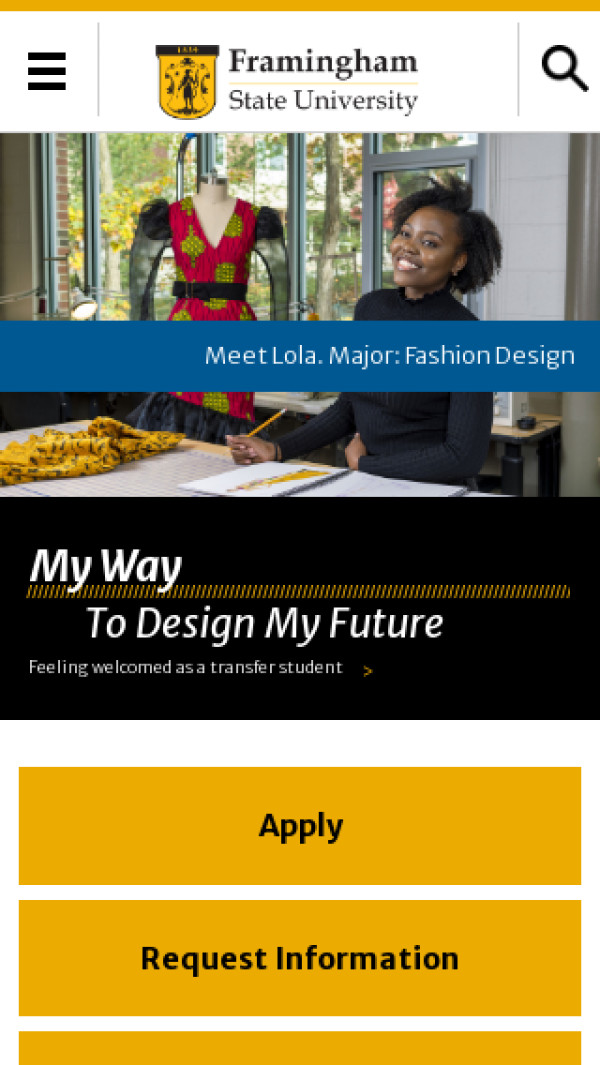Open the site search
The width and height of the screenshot is (600, 1065).
[x=564, y=70]
